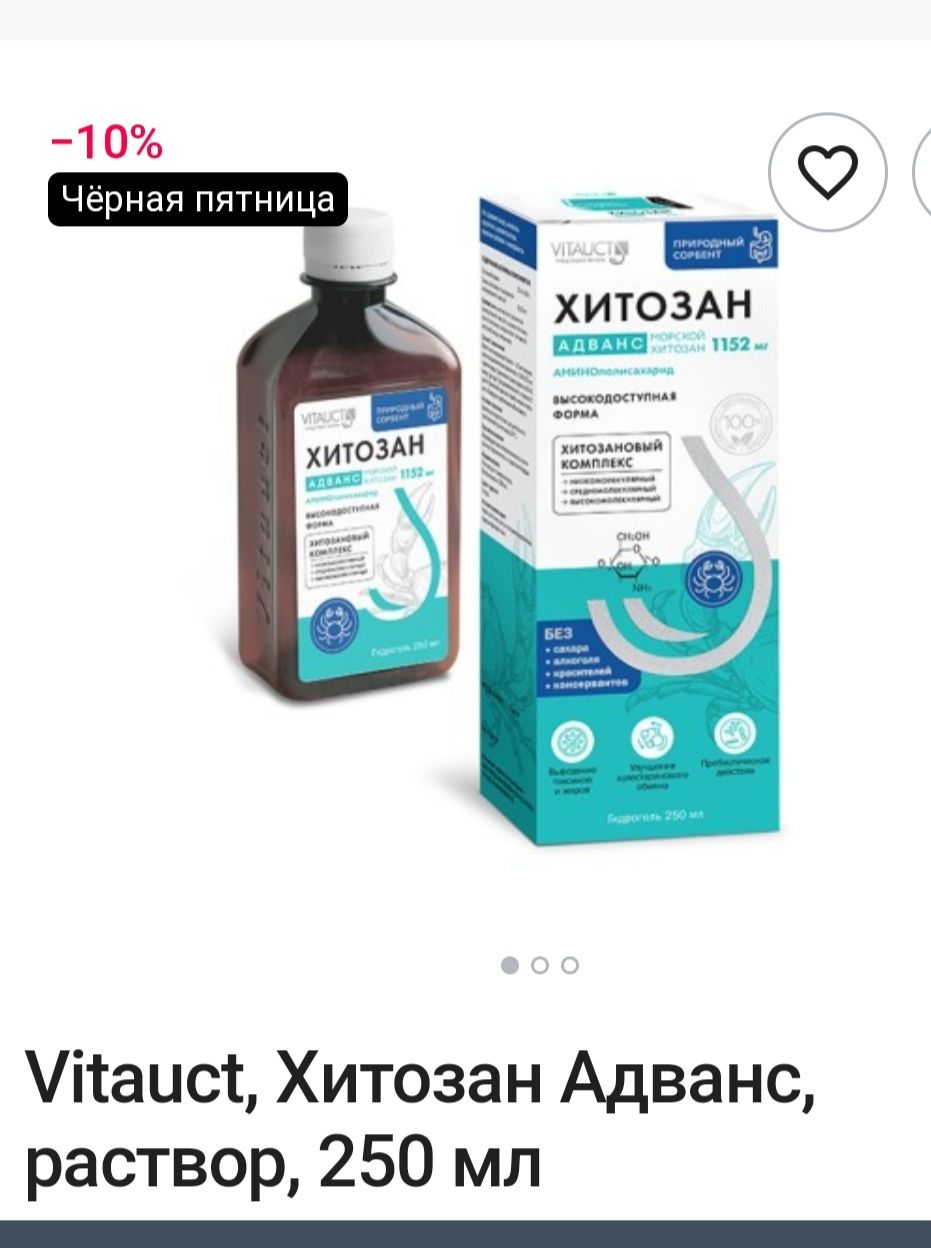Image resolution: width=931 pixels, height=1248 pixels.
Task: Add Хитозан Адванс to favorites
Action: click(829, 173)
